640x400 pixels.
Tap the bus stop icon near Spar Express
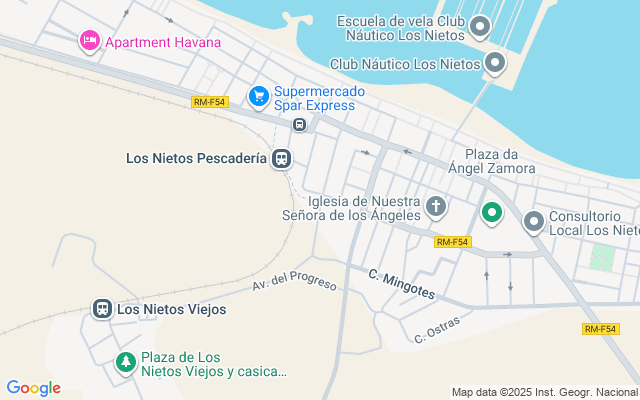300,124
